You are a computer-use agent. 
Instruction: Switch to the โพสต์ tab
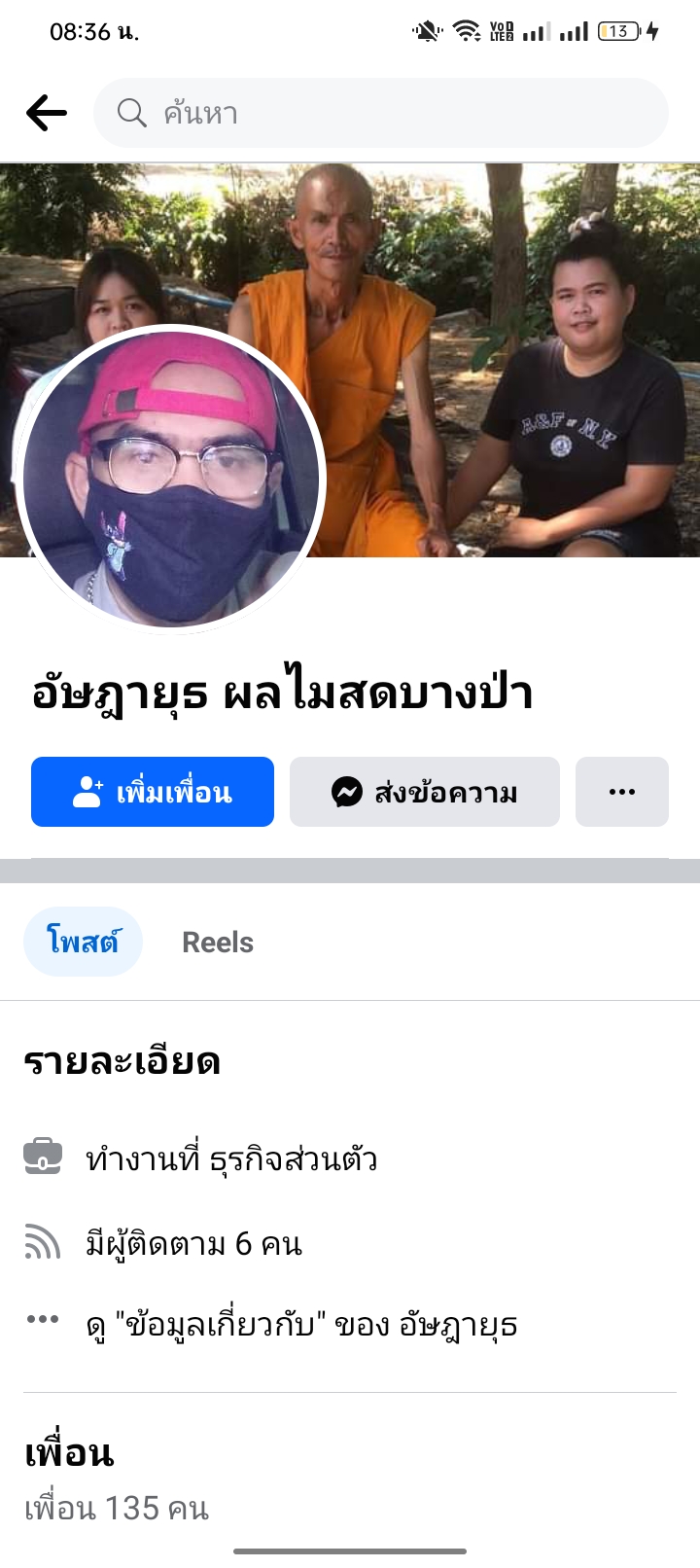83,942
